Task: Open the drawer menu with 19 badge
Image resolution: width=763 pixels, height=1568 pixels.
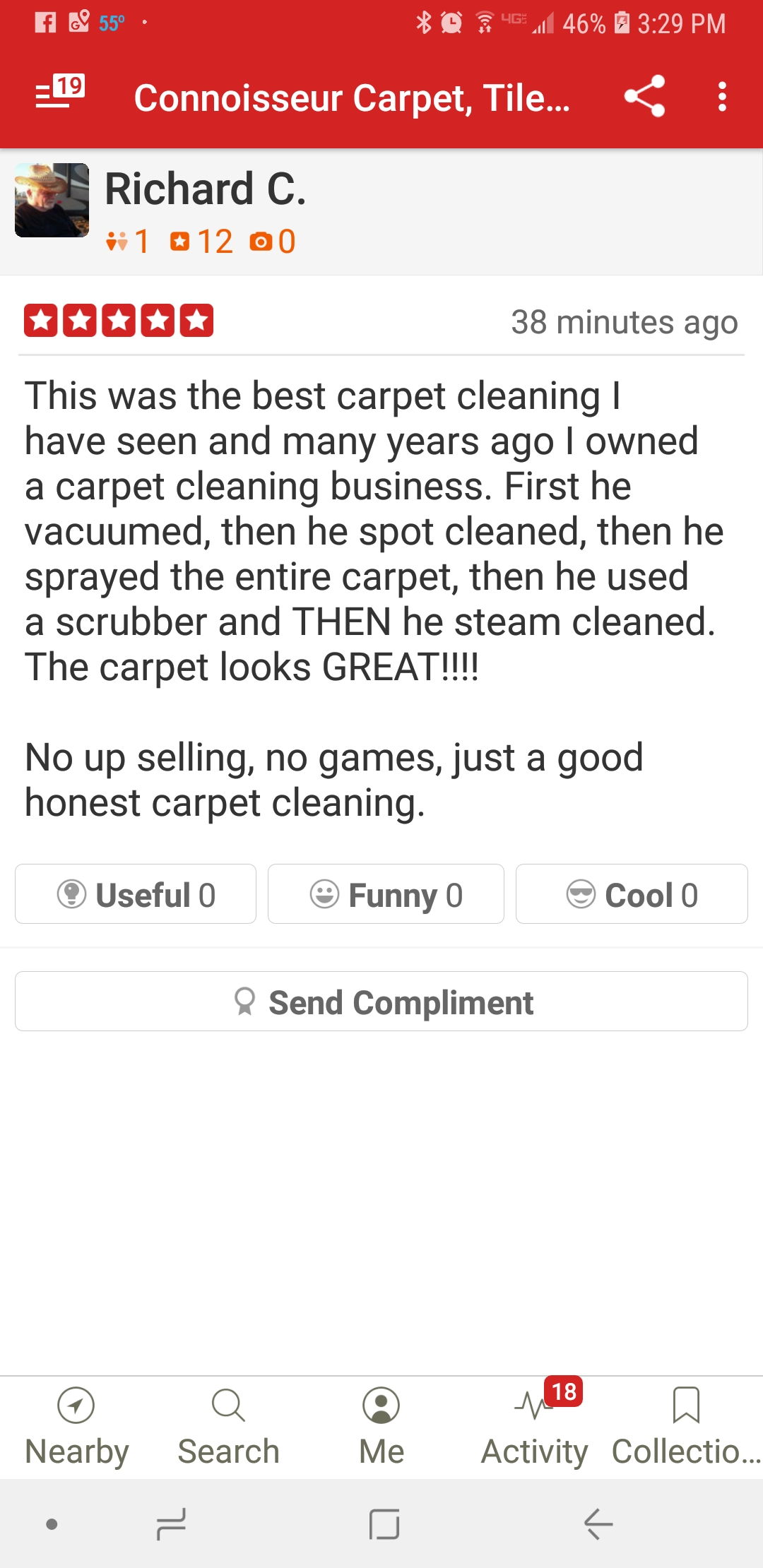Action: click(x=60, y=94)
